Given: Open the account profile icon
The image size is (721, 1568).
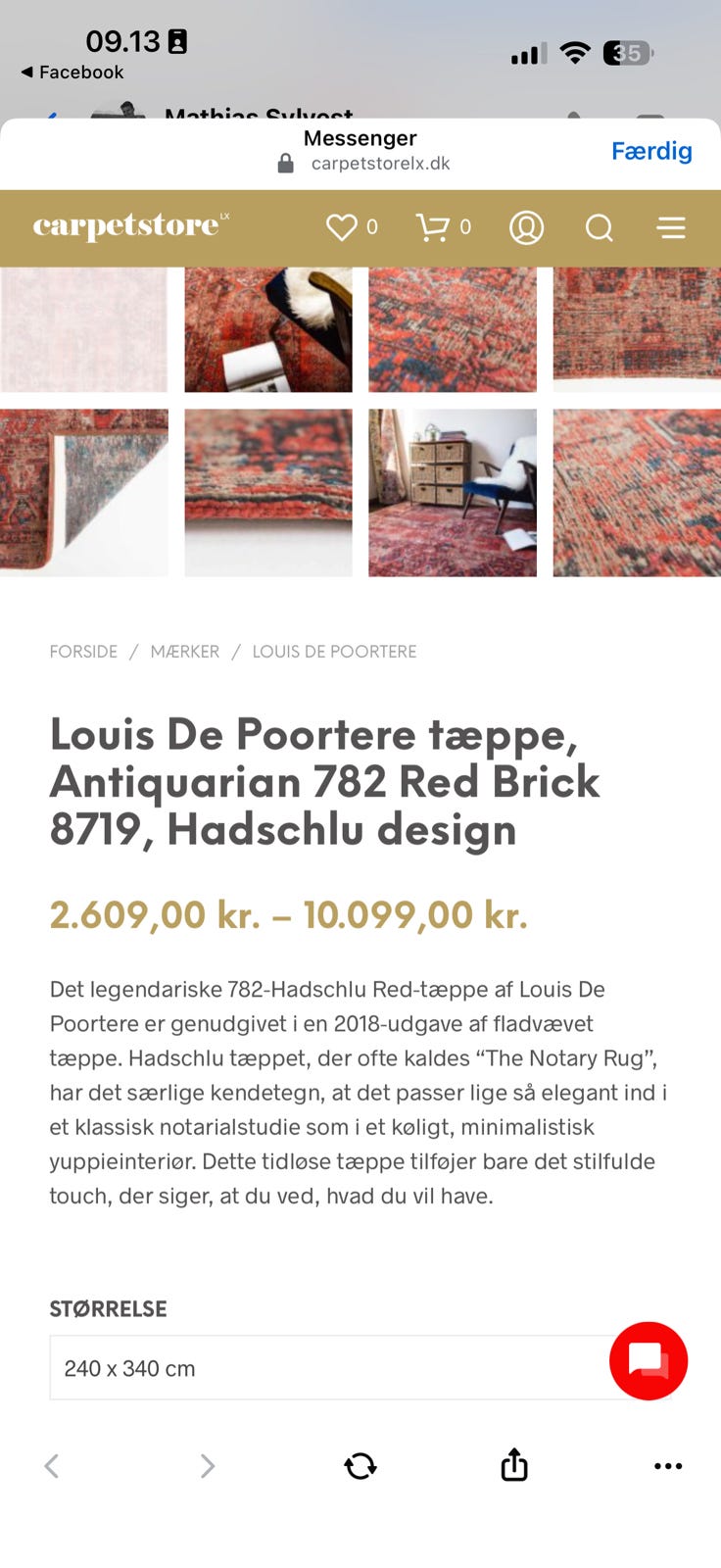Looking at the screenshot, I should pos(526,227).
